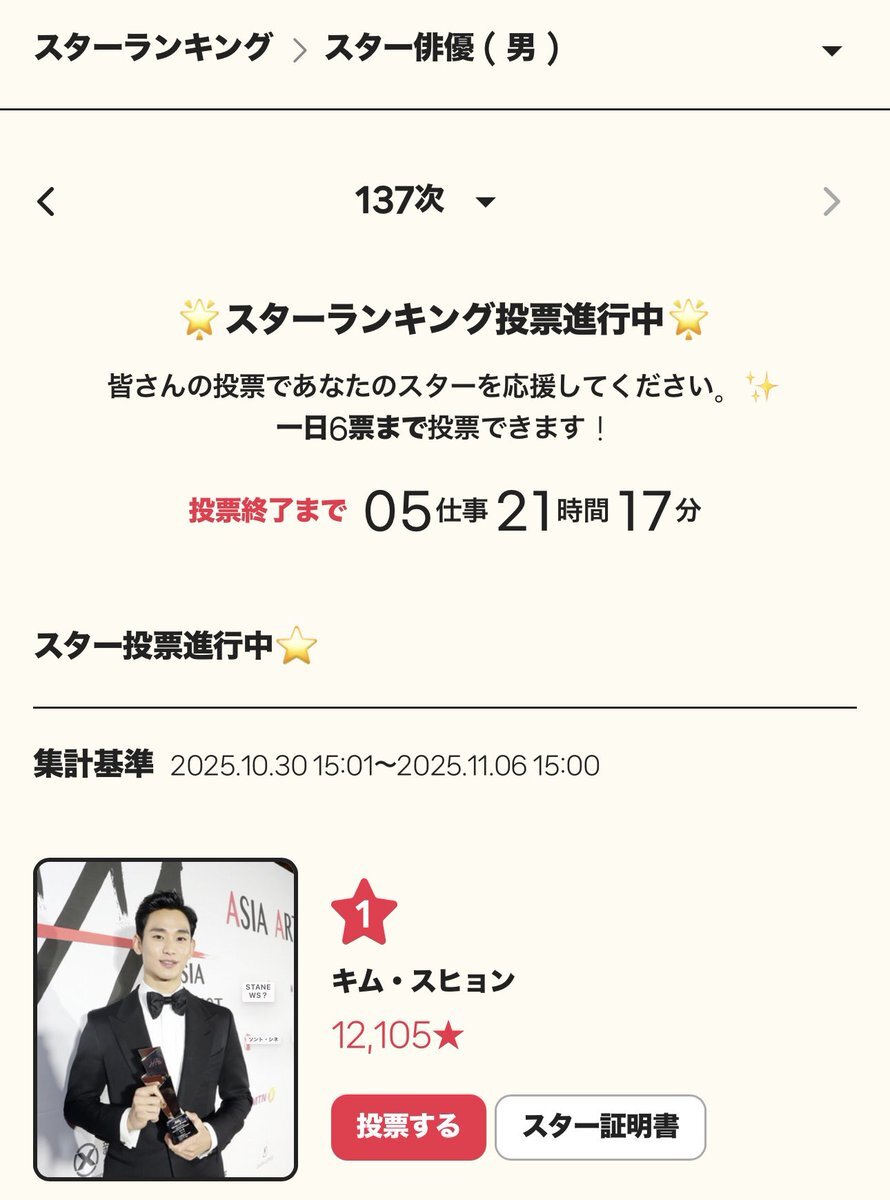
Task: Expand the star category dropdown arrow
Action: (x=831, y=51)
